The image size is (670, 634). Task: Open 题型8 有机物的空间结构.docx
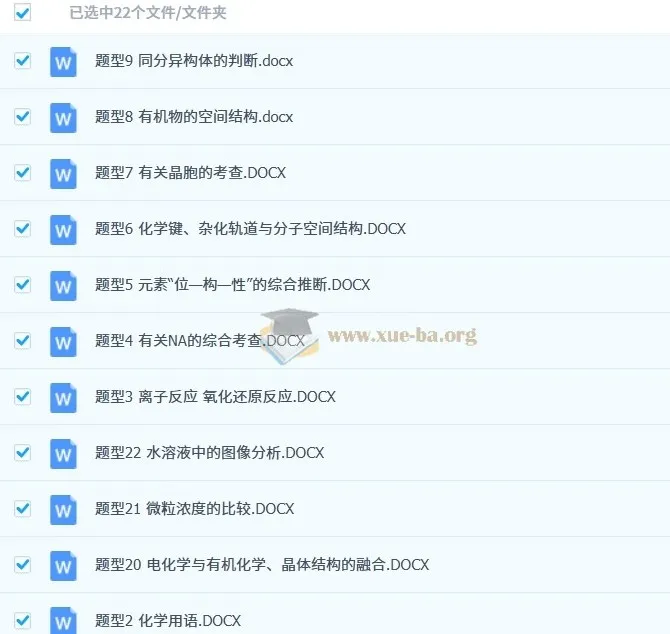point(193,117)
